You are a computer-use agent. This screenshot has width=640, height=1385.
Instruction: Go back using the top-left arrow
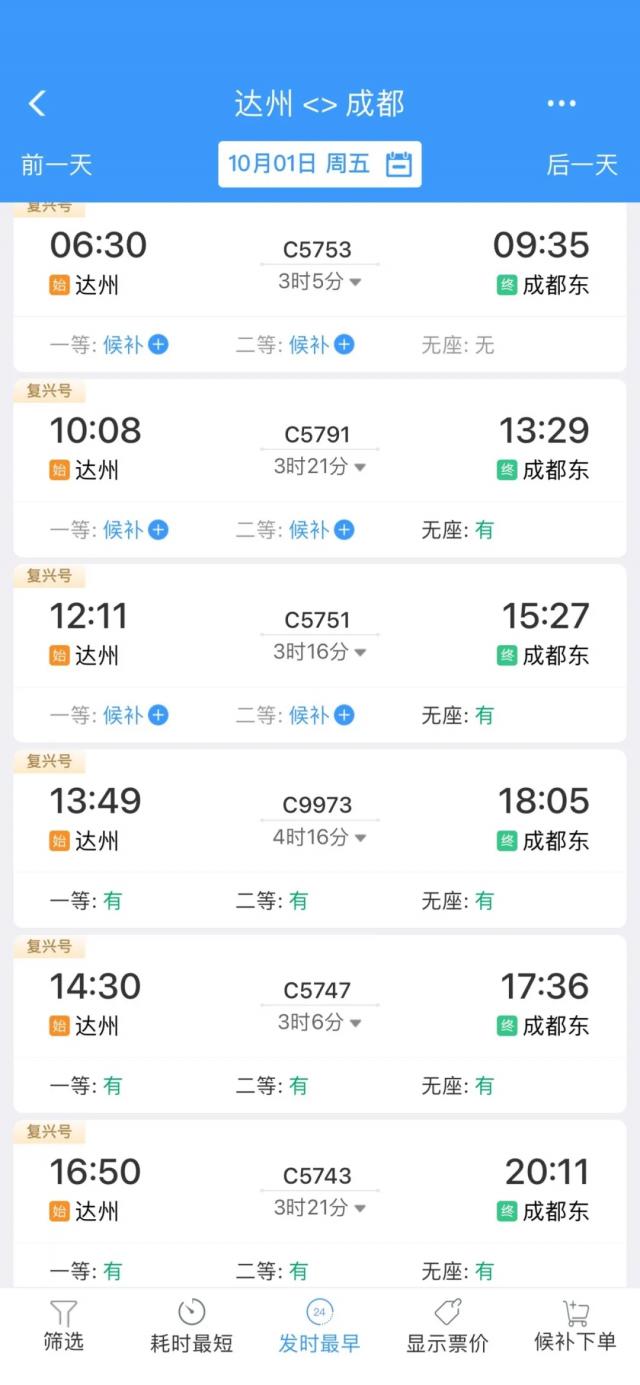[x=37, y=103]
